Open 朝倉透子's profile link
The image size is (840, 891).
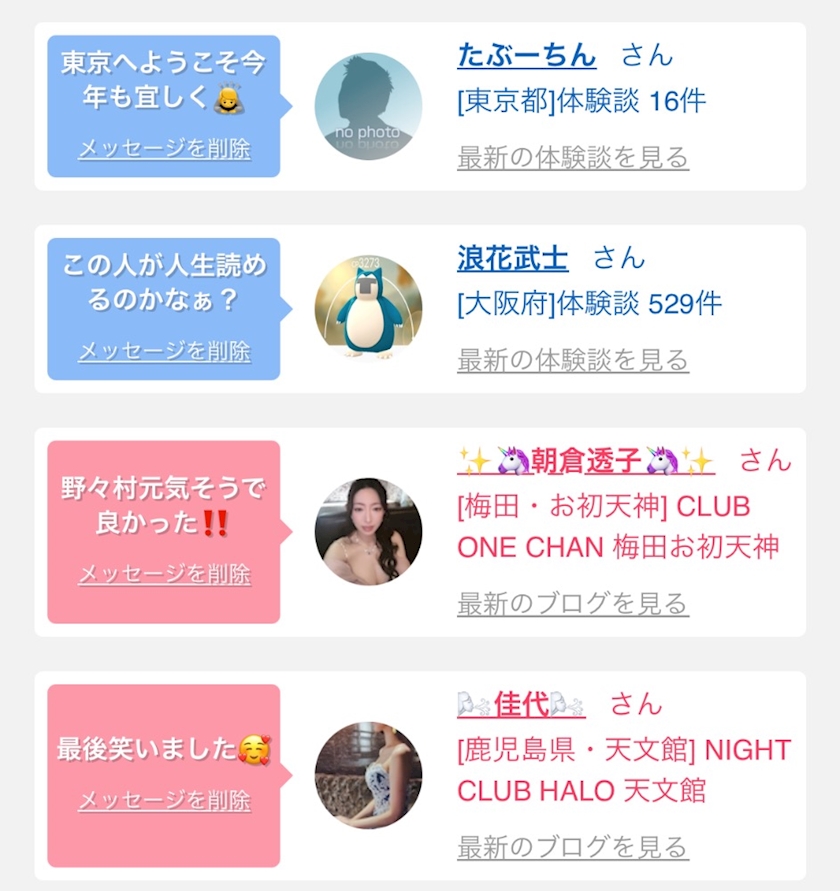pos(586,461)
